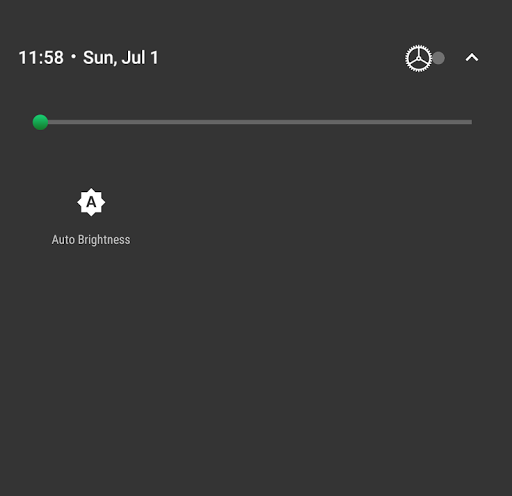Collapse the quick settings panel
Screen dimensions: 512x496
click(x=472, y=58)
